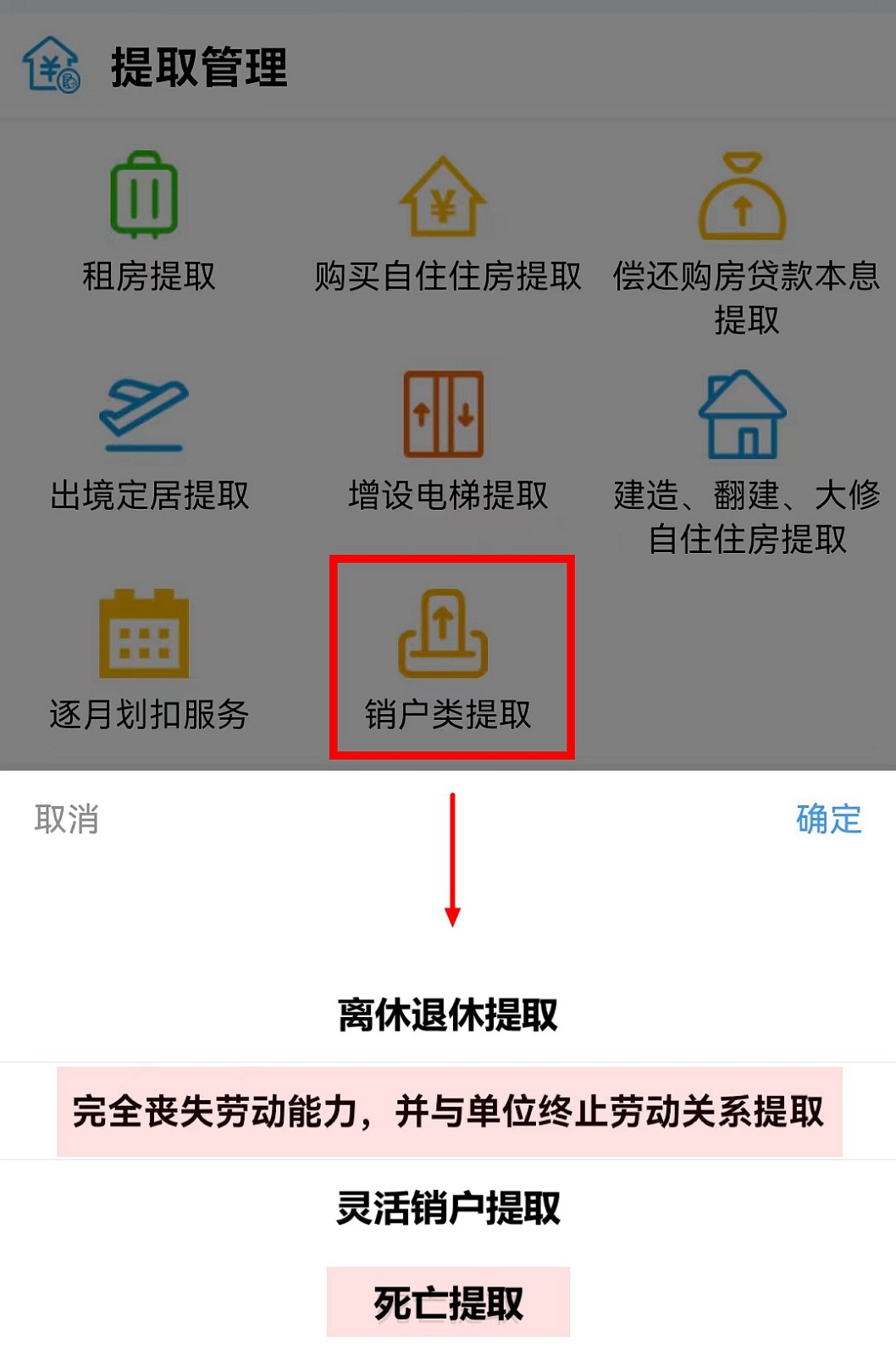Confirm the selected withdrawal type
Image resolution: width=896 pixels, height=1355 pixels.
(x=828, y=819)
